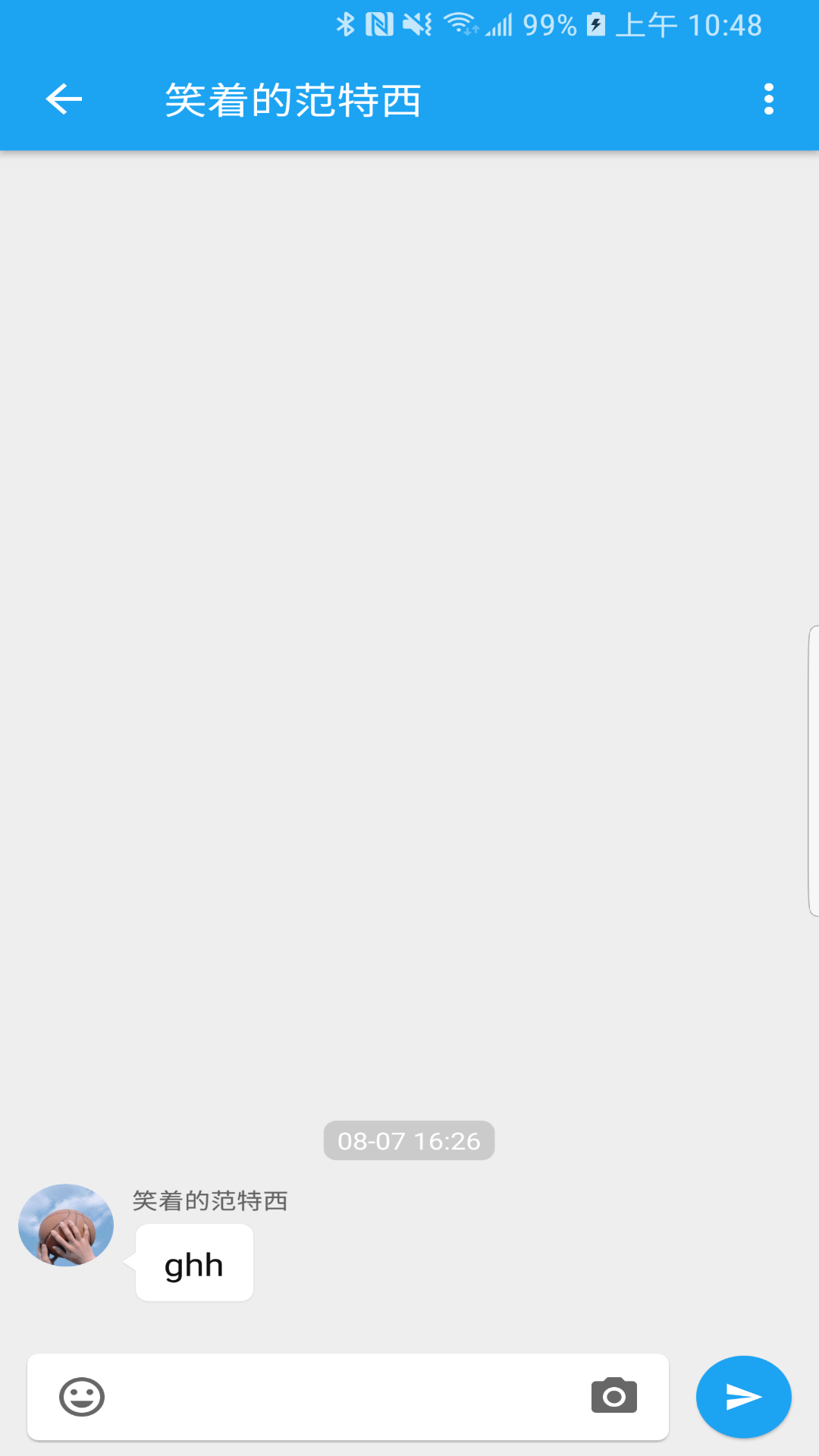Open the emoji picker smiley
This screenshot has height=1456, width=819.
coord(82,1397)
